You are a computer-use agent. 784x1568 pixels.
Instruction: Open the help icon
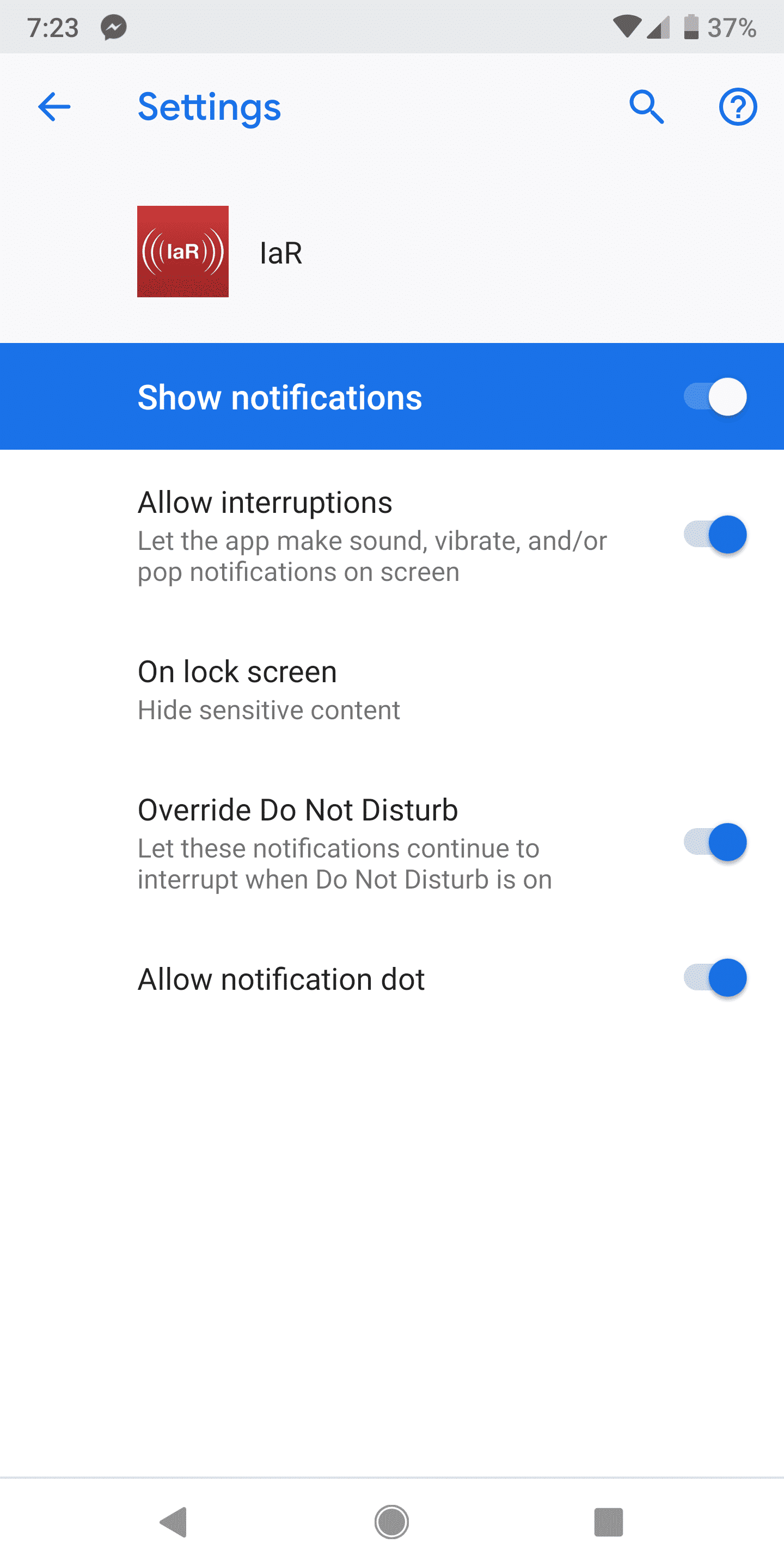point(738,107)
